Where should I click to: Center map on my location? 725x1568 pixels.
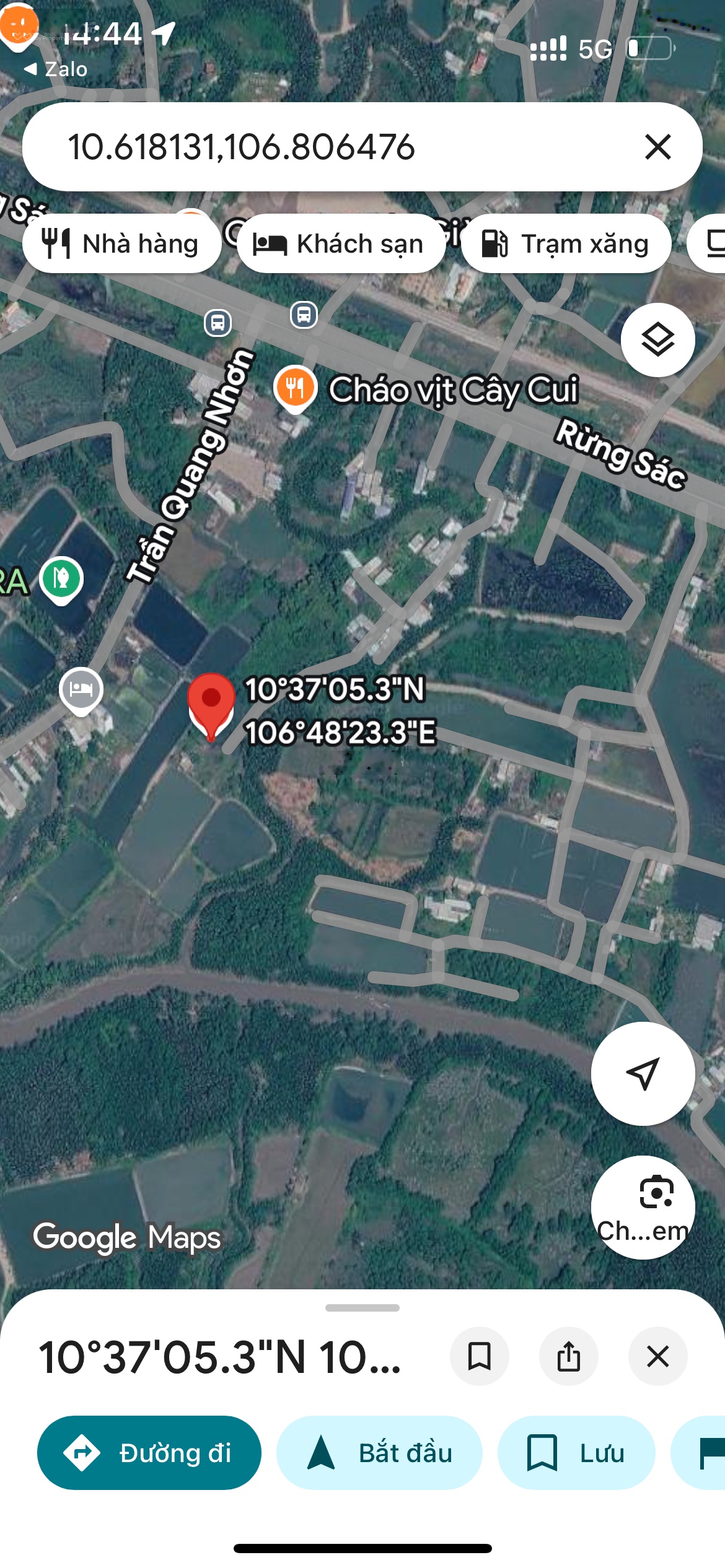pyautogui.click(x=643, y=1073)
